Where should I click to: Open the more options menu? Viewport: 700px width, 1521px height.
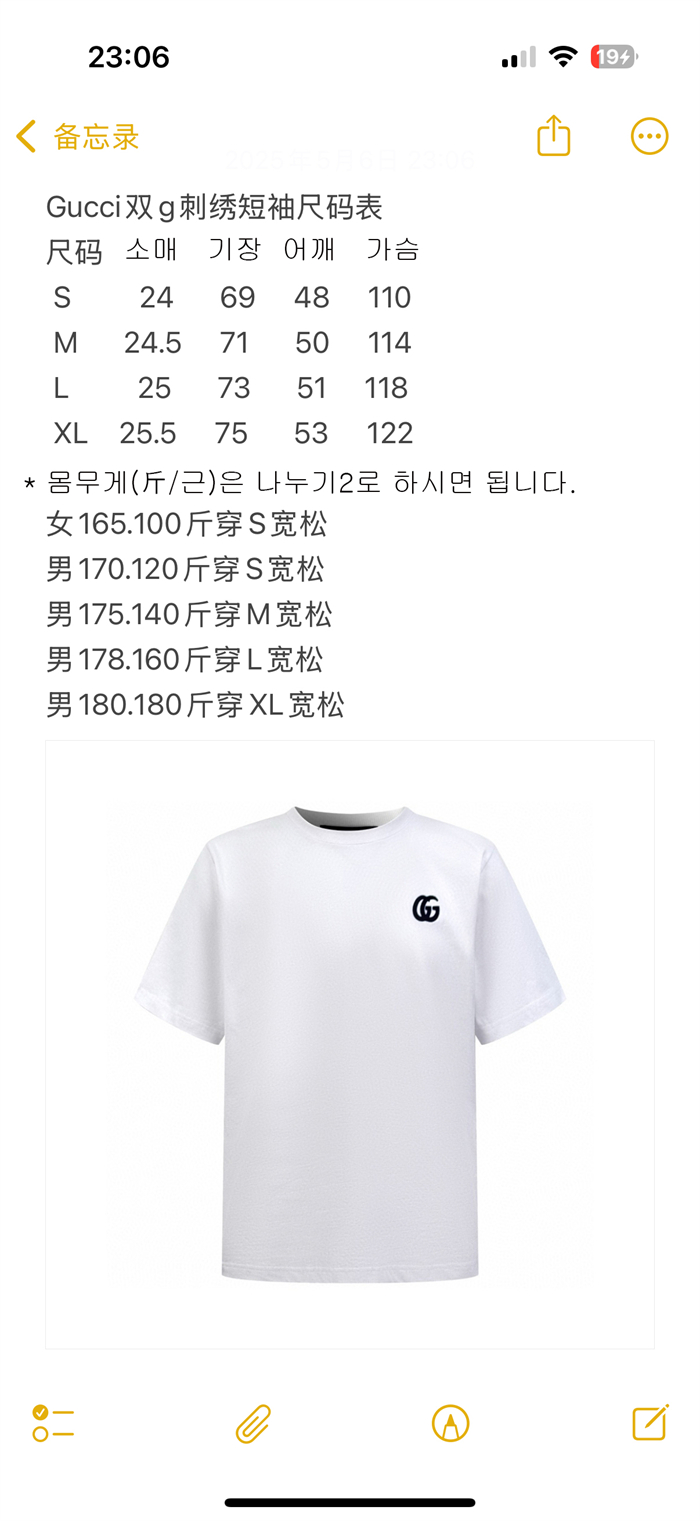(649, 136)
